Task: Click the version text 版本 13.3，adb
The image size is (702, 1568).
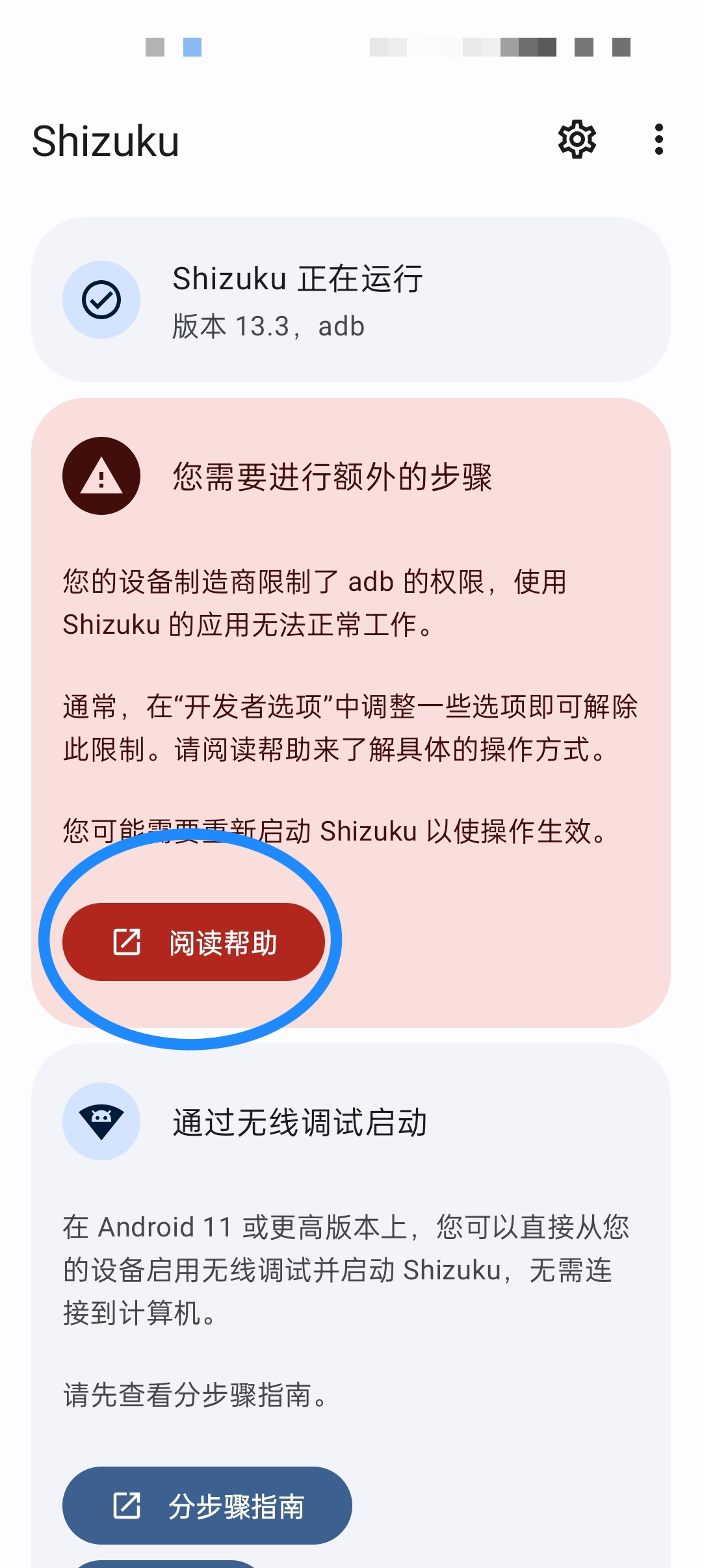Action: (x=268, y=326)
